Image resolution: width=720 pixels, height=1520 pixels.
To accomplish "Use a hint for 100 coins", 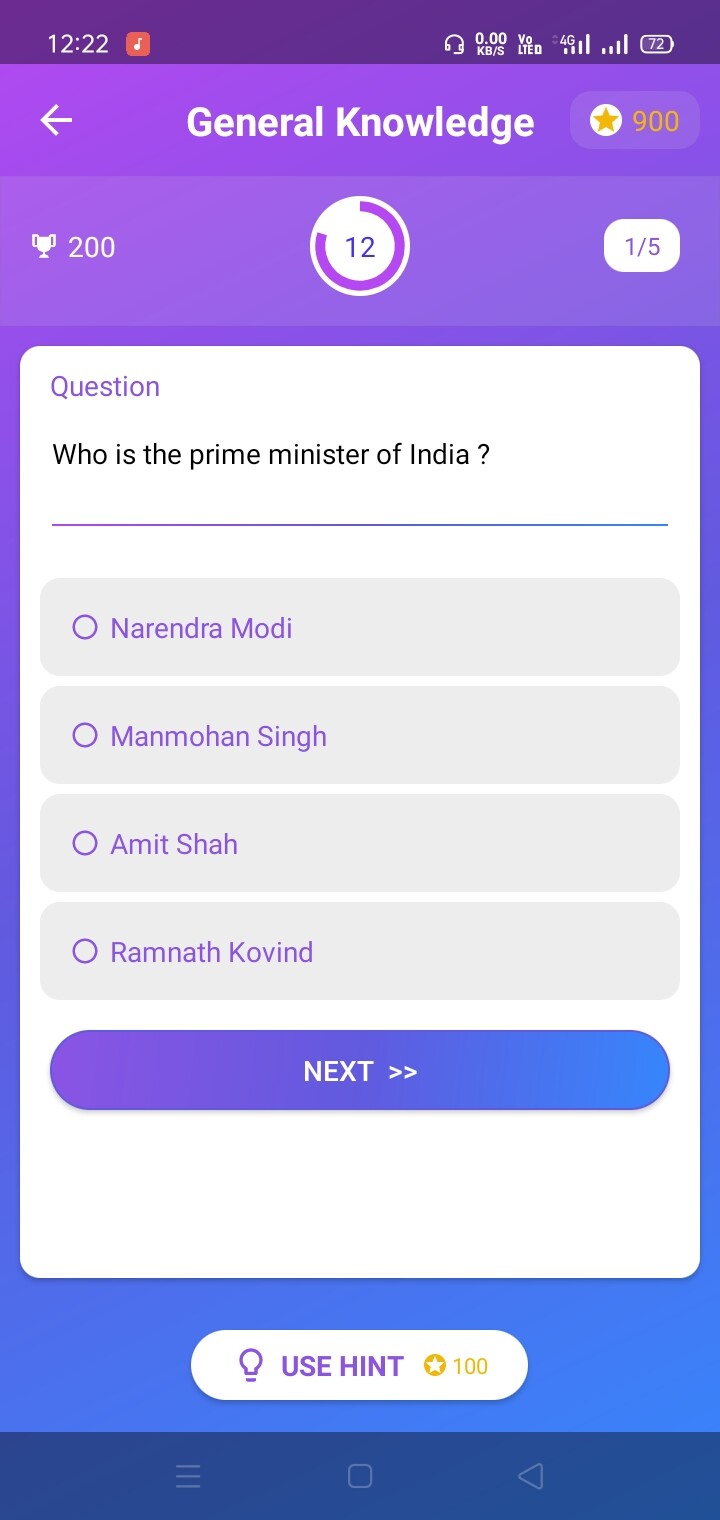I will pyautogui.click(x=359, y=1365).
